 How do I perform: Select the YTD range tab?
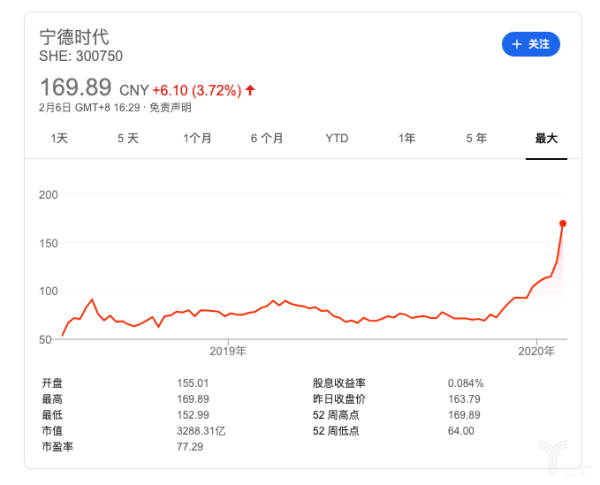336,138
